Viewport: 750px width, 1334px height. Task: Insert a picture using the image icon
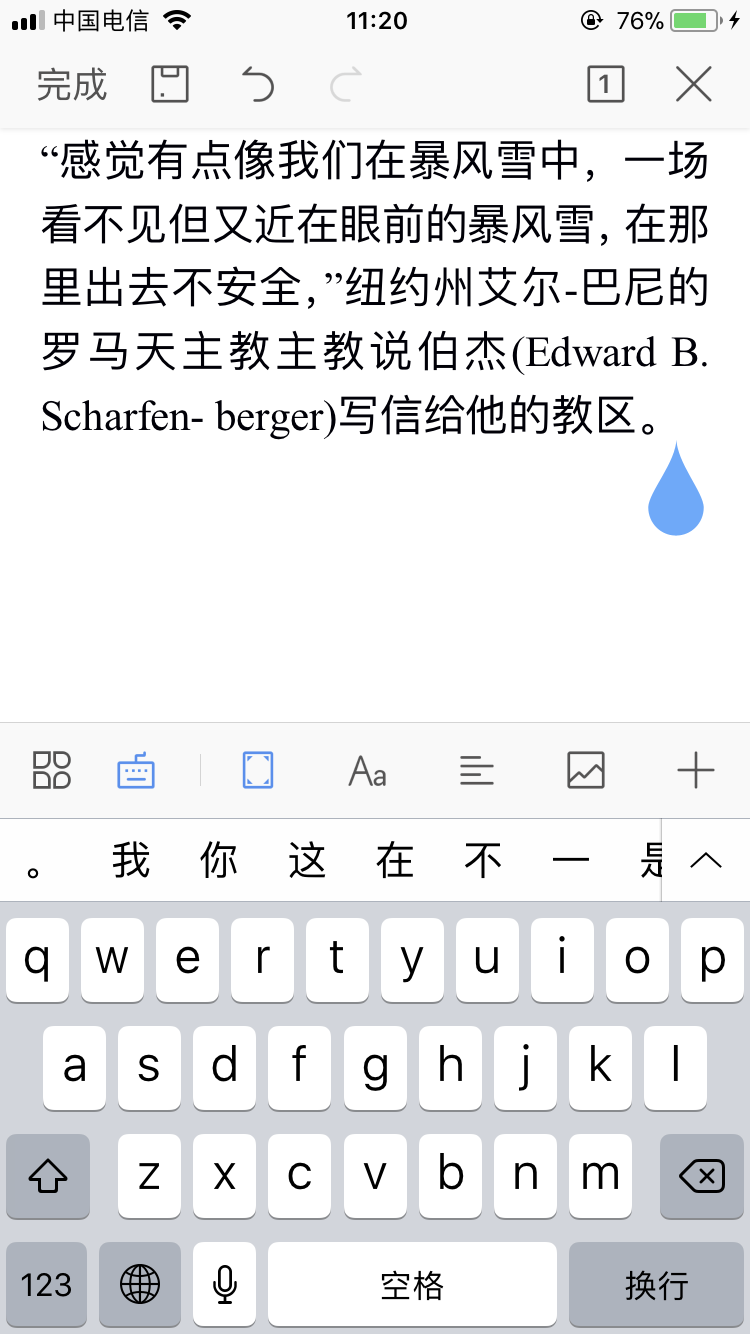click(x=586, y=771)
